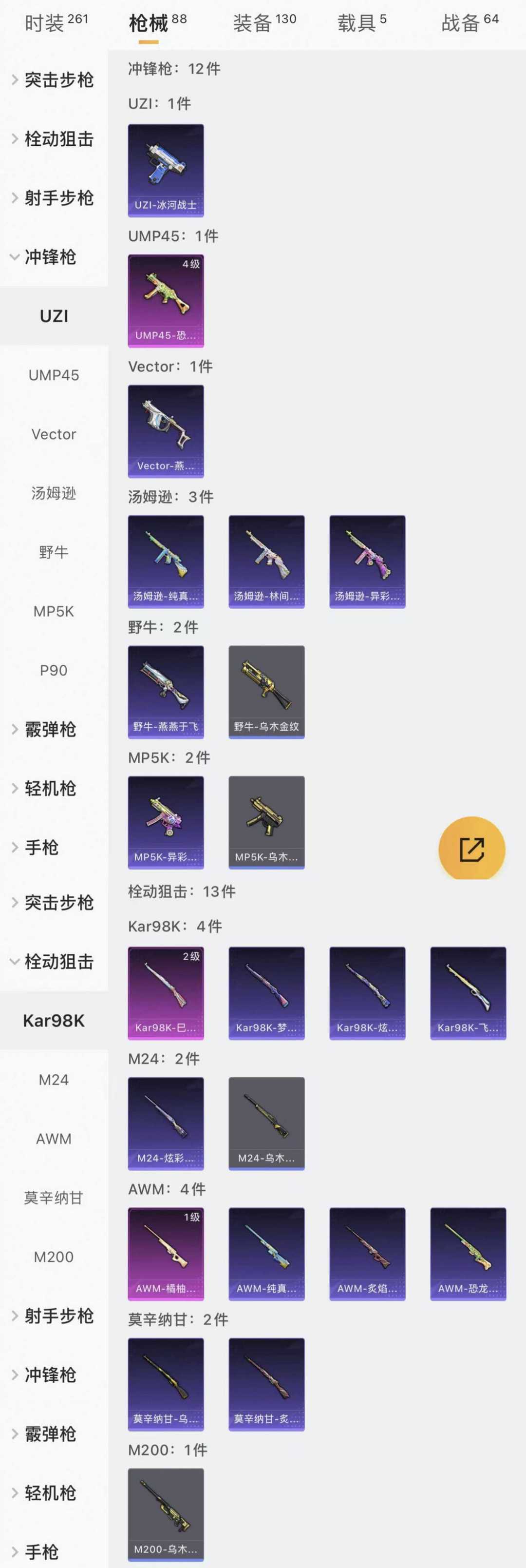Select 野牛 in the sidebar list
This screenshot has height=1568, width=526.
point(54,552)
